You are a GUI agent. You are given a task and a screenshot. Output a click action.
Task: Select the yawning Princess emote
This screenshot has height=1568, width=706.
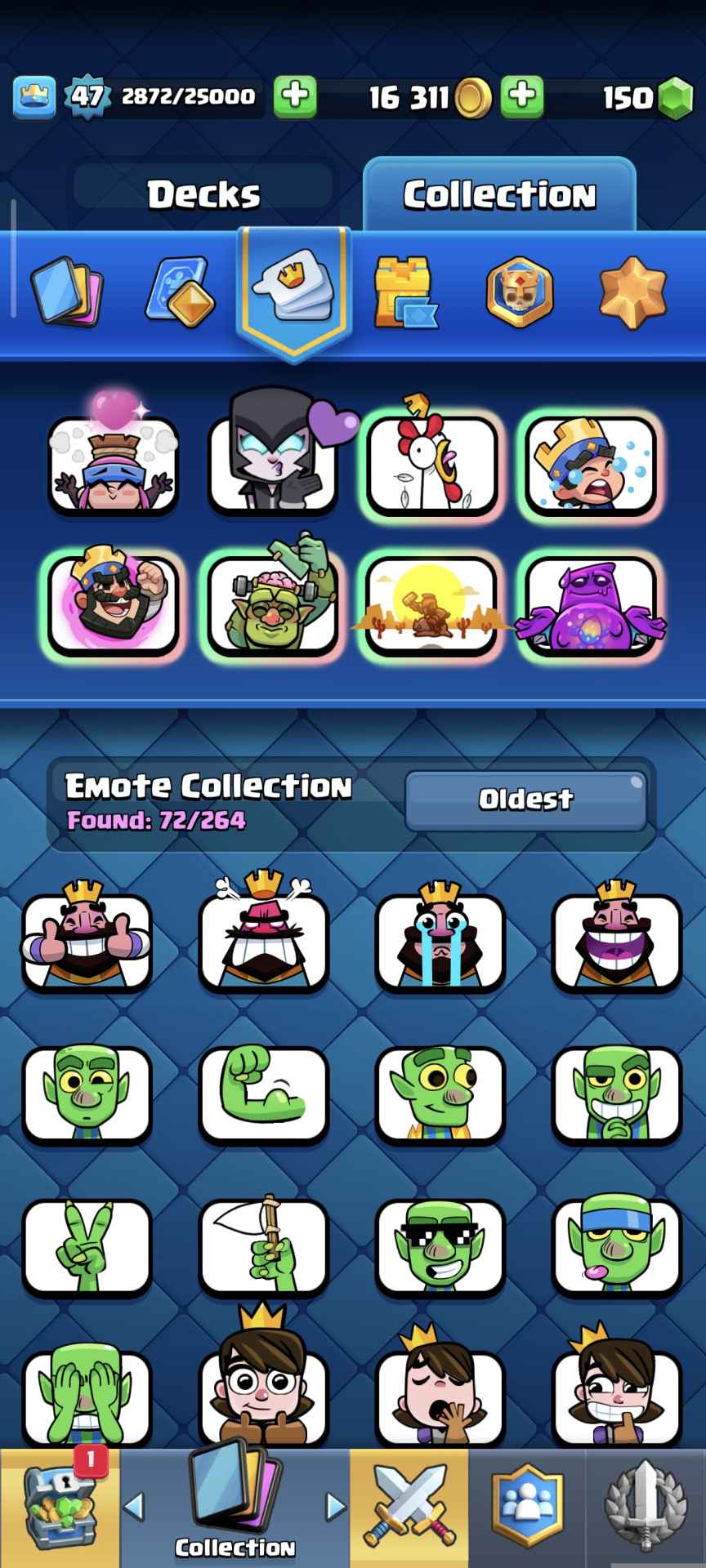(440, 1396)
